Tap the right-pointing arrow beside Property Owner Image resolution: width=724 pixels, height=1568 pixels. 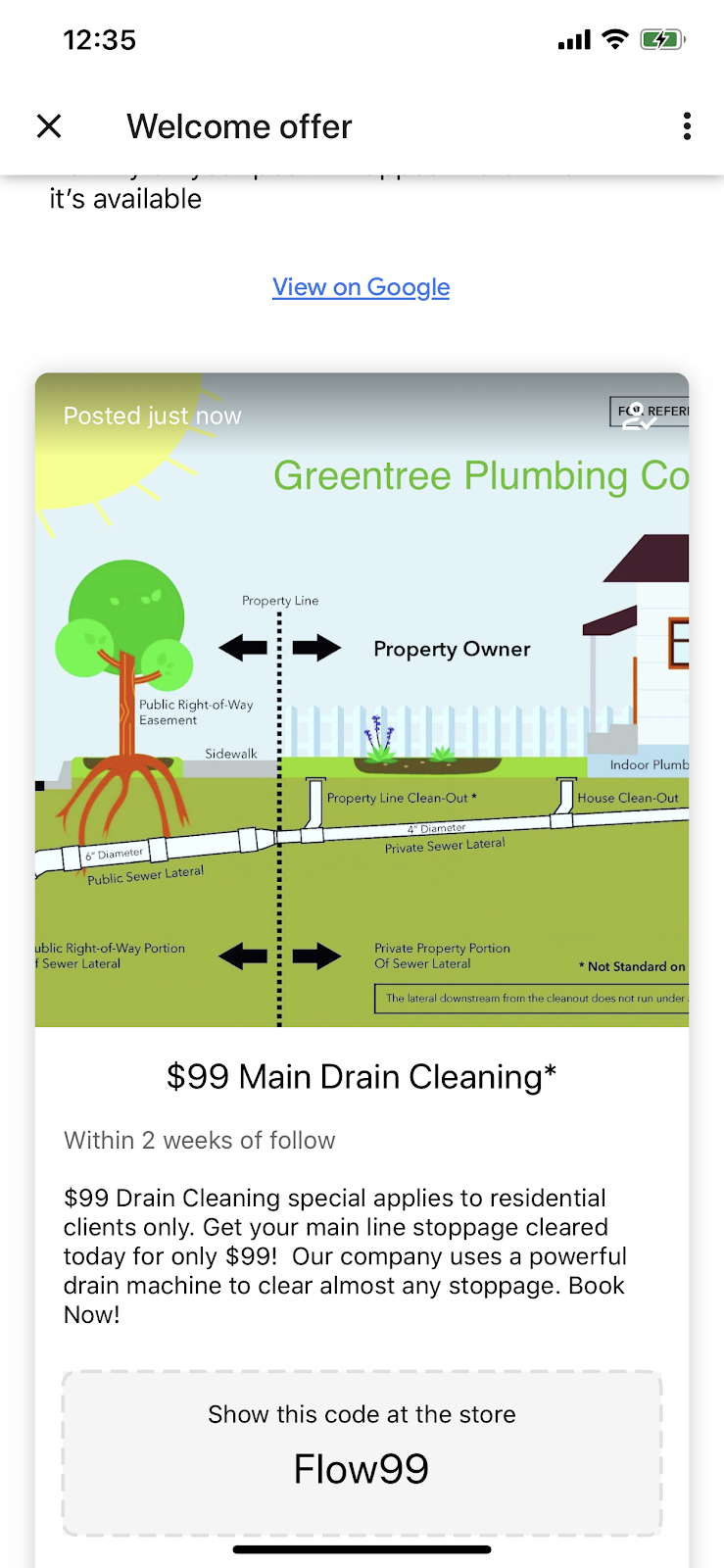[x=315, y=647]
